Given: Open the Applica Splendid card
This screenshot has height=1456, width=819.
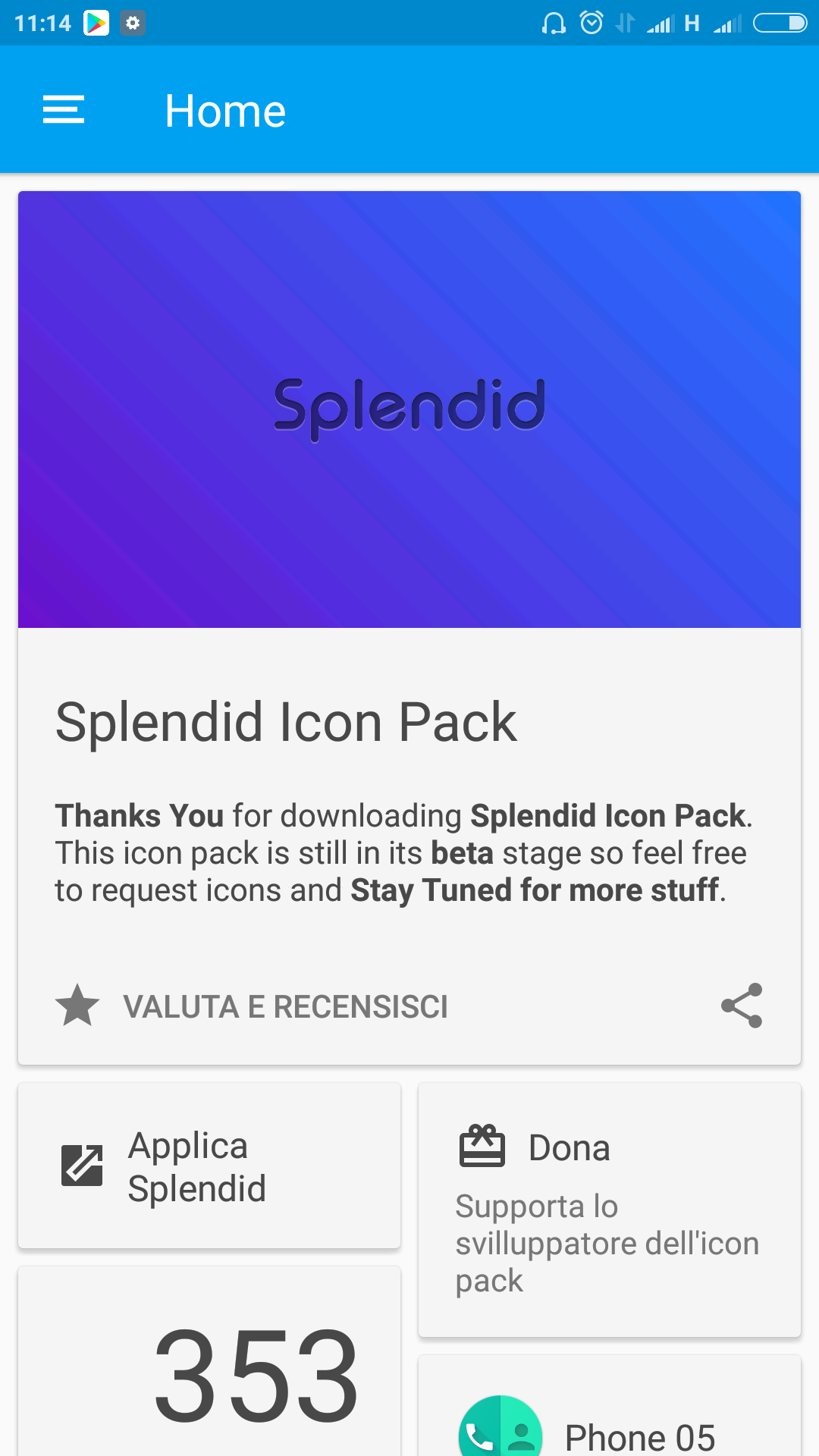Looking at the screenshot, I should pyautogui.click(x=209, y=1166).
